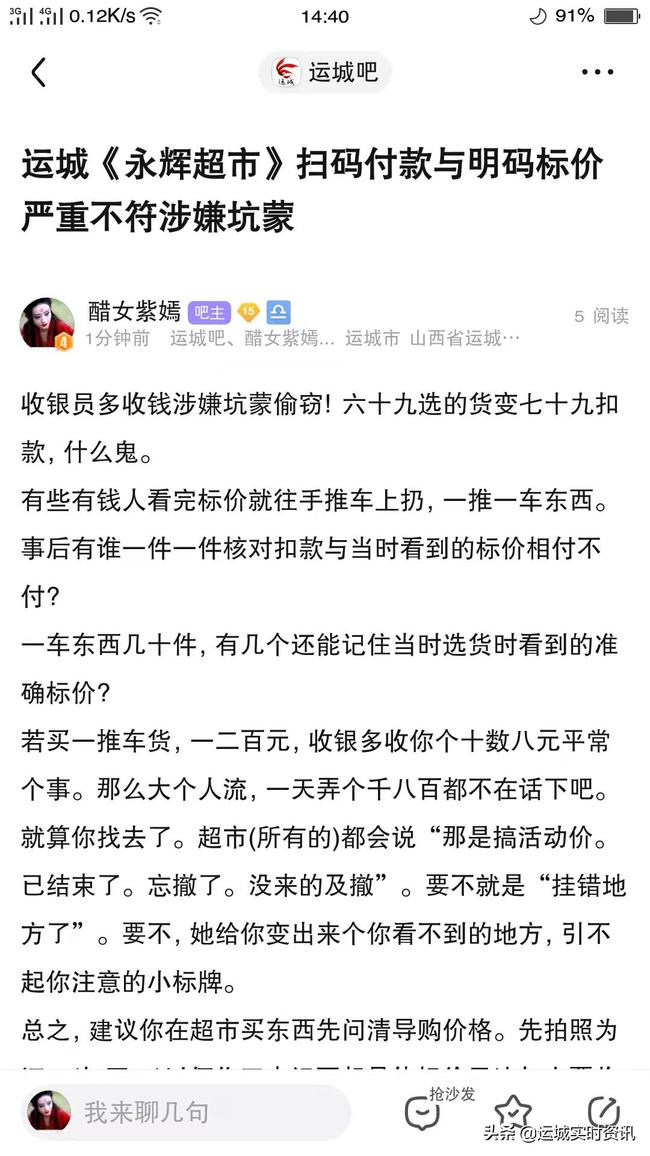The image size is (650, 1156).
Task: Open author 醋女紫嫣's profile avatar
Action: [x=47, y=324]
